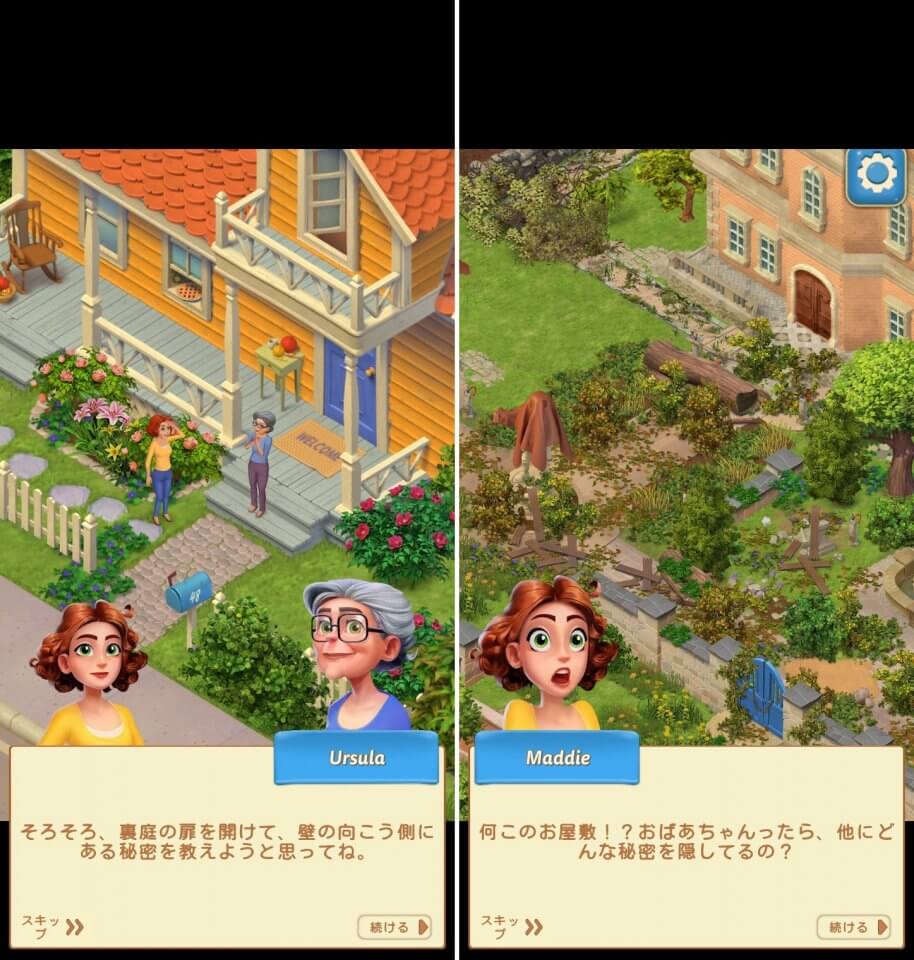
Task: Continue Maddie's dialogue with 続ける
Action: tap(853, 927)
